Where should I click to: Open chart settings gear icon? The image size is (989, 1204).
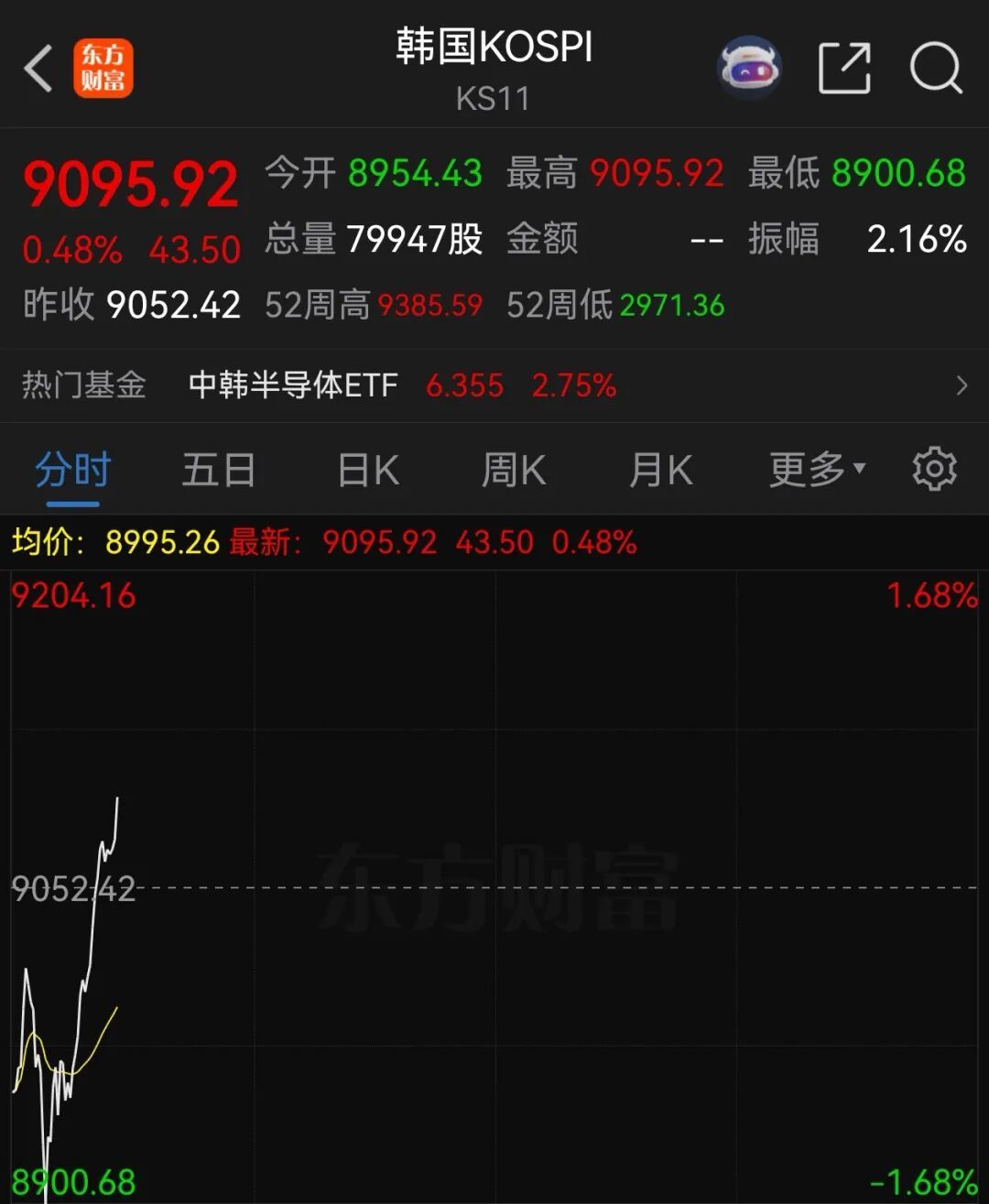(x=934, y=469)
